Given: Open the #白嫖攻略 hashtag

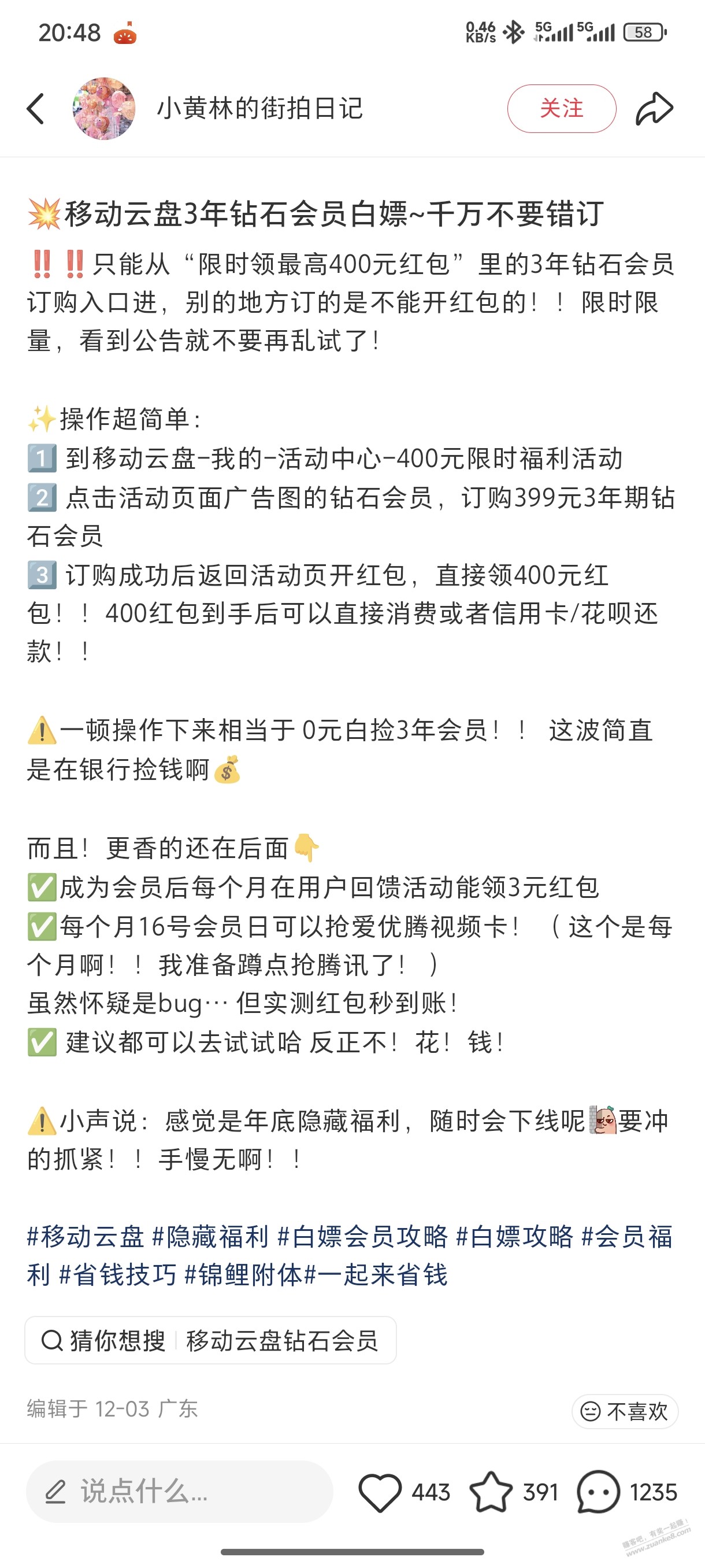Looking at the screenshot, I should click(x=515, y=1236).
